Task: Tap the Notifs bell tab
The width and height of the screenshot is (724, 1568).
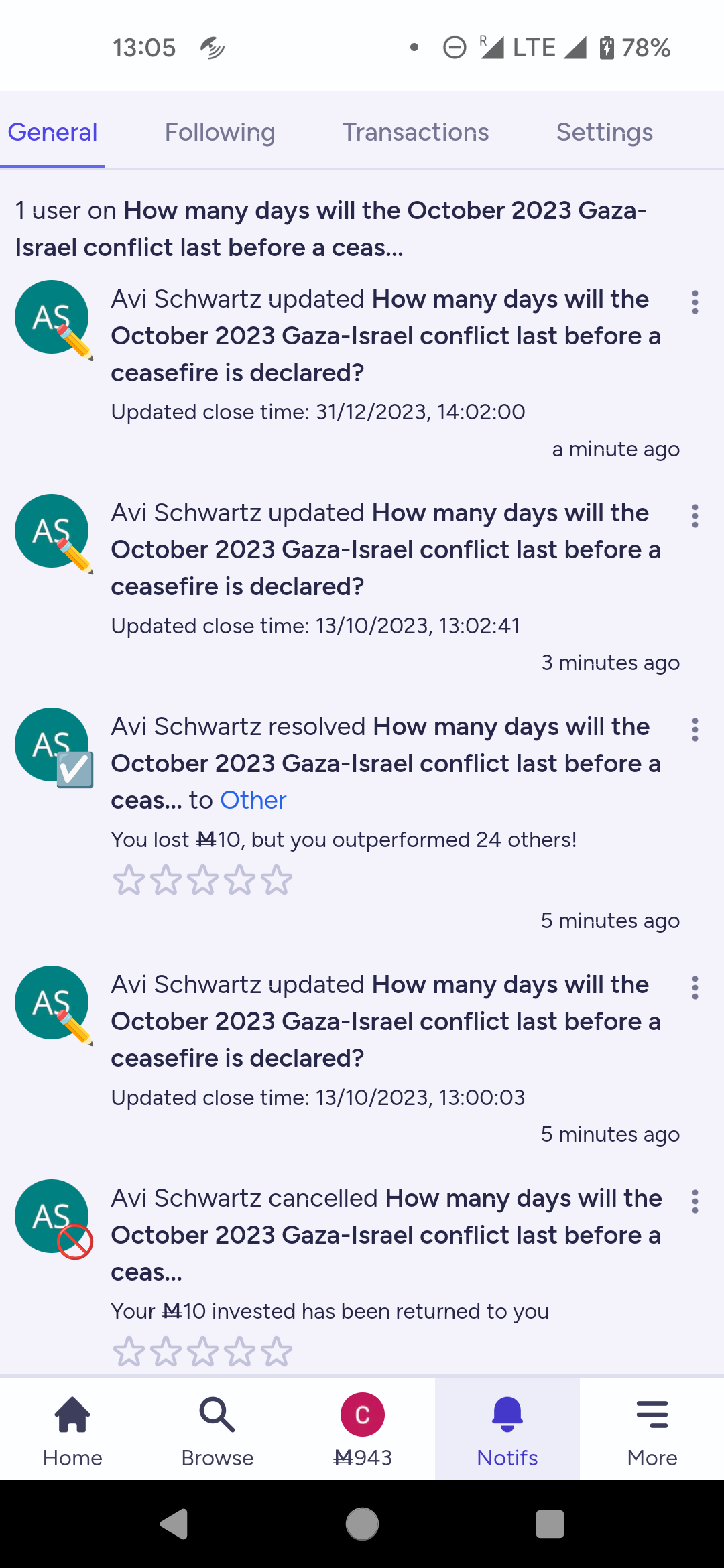Action: tap(507, 1429)
